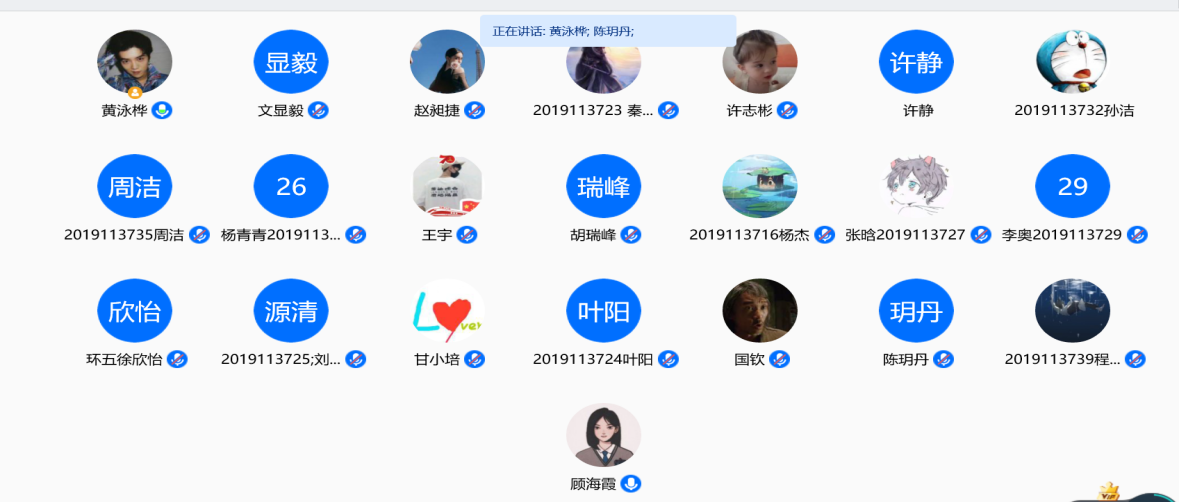Screen dimensions: 1179x502
Task: Select speaking participant 陈玥丹
Action: tap(916, 311)
